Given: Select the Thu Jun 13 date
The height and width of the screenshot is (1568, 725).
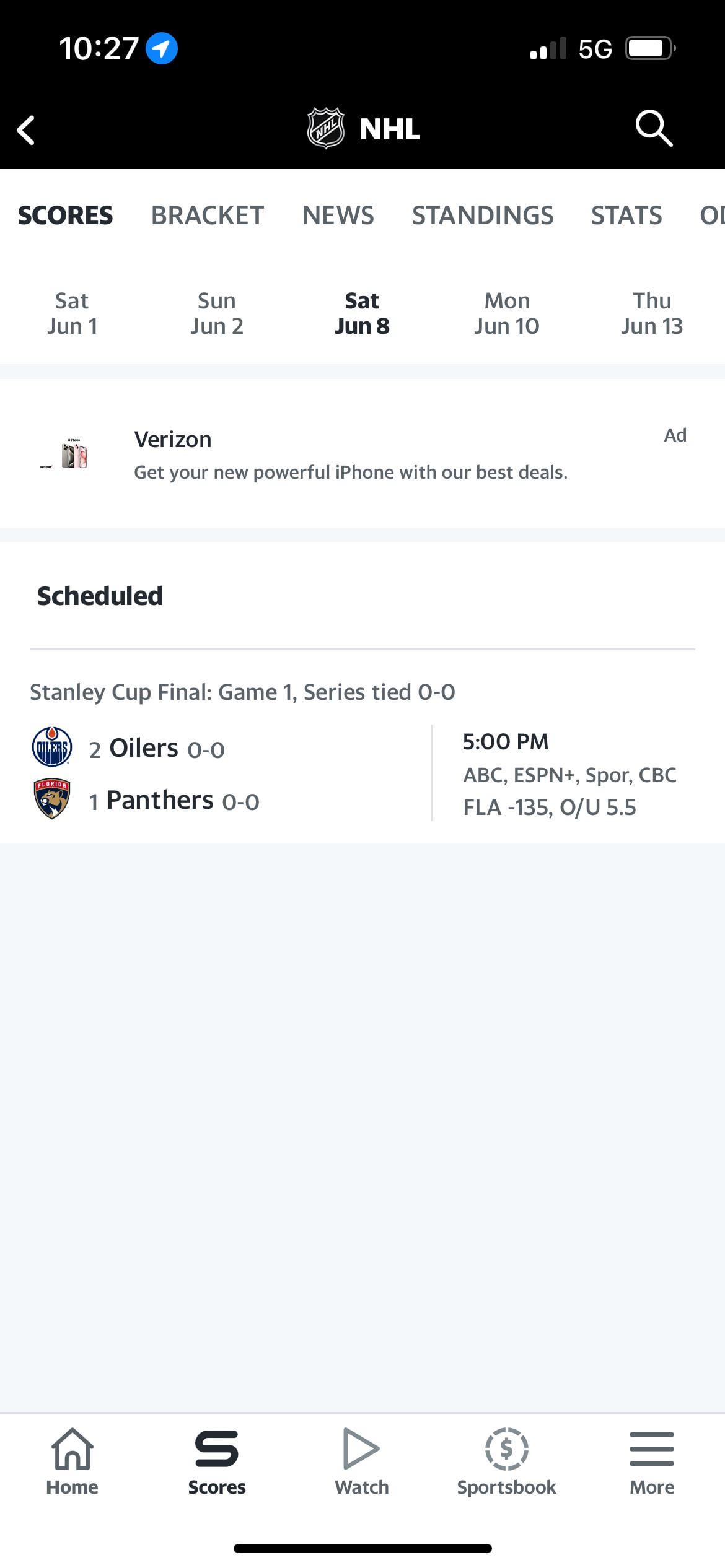Looking at the screenshot, I should (x=652, y=313).
